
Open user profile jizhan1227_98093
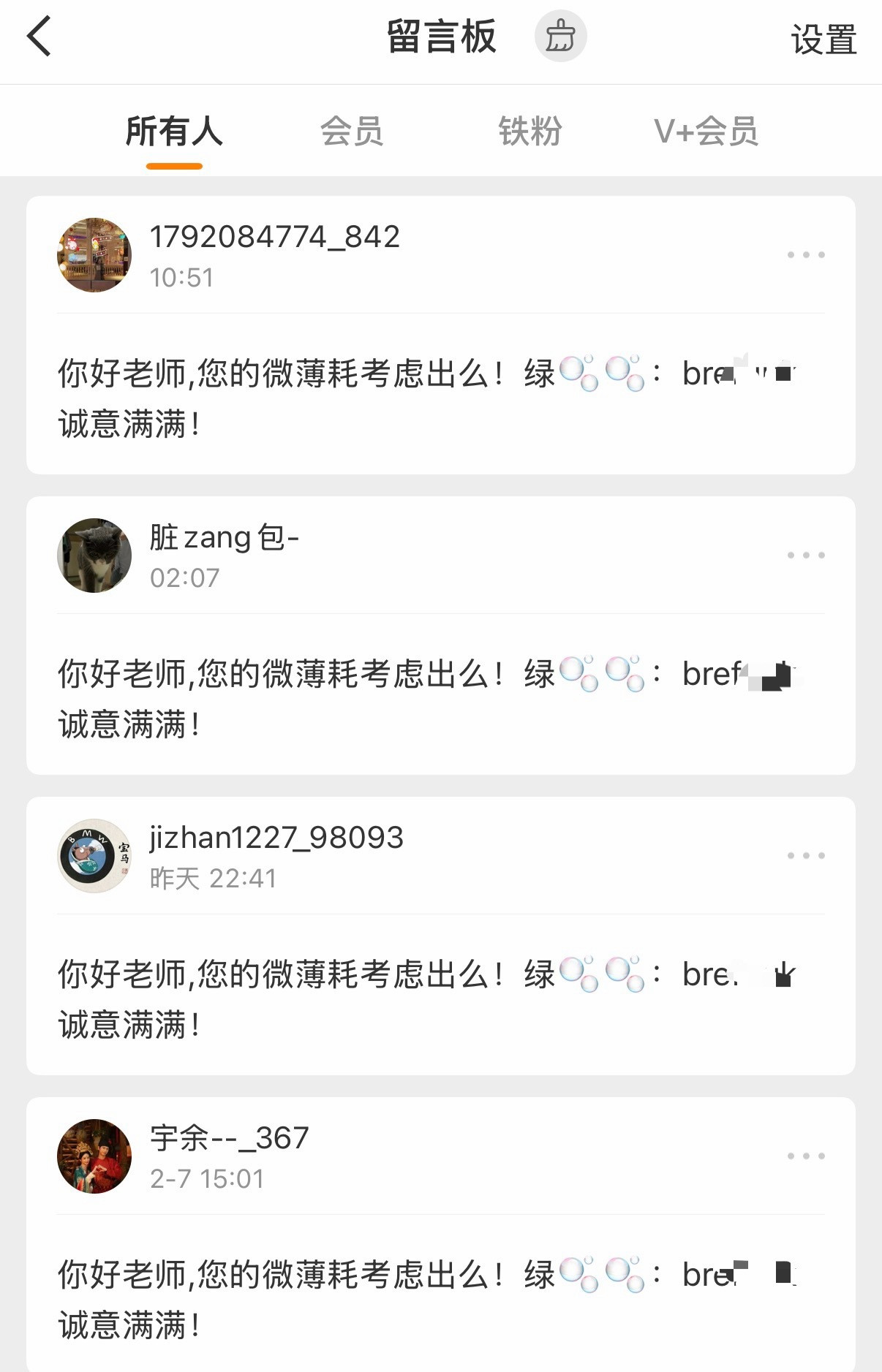point(275,838)
